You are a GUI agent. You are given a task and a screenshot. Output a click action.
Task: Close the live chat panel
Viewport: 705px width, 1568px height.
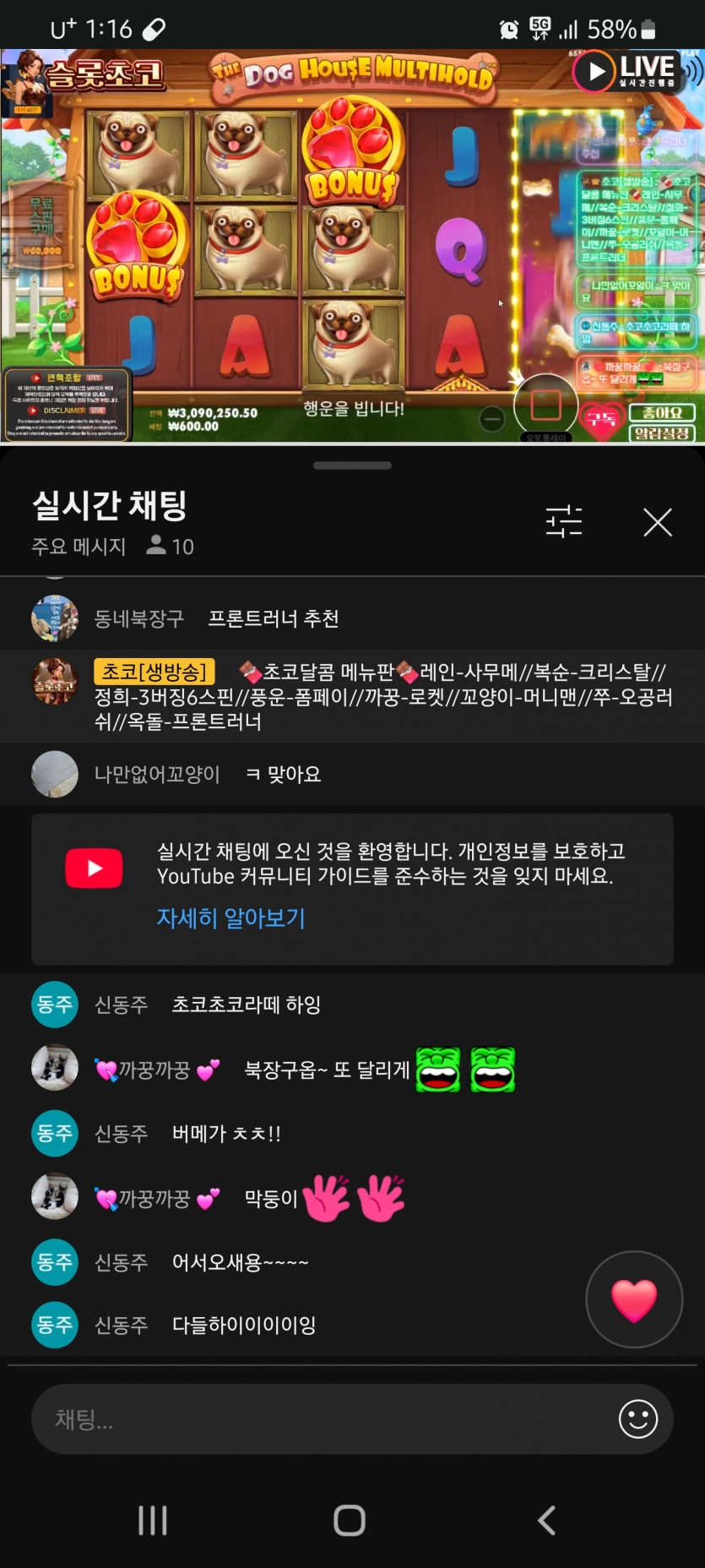(x=657, y=522)
